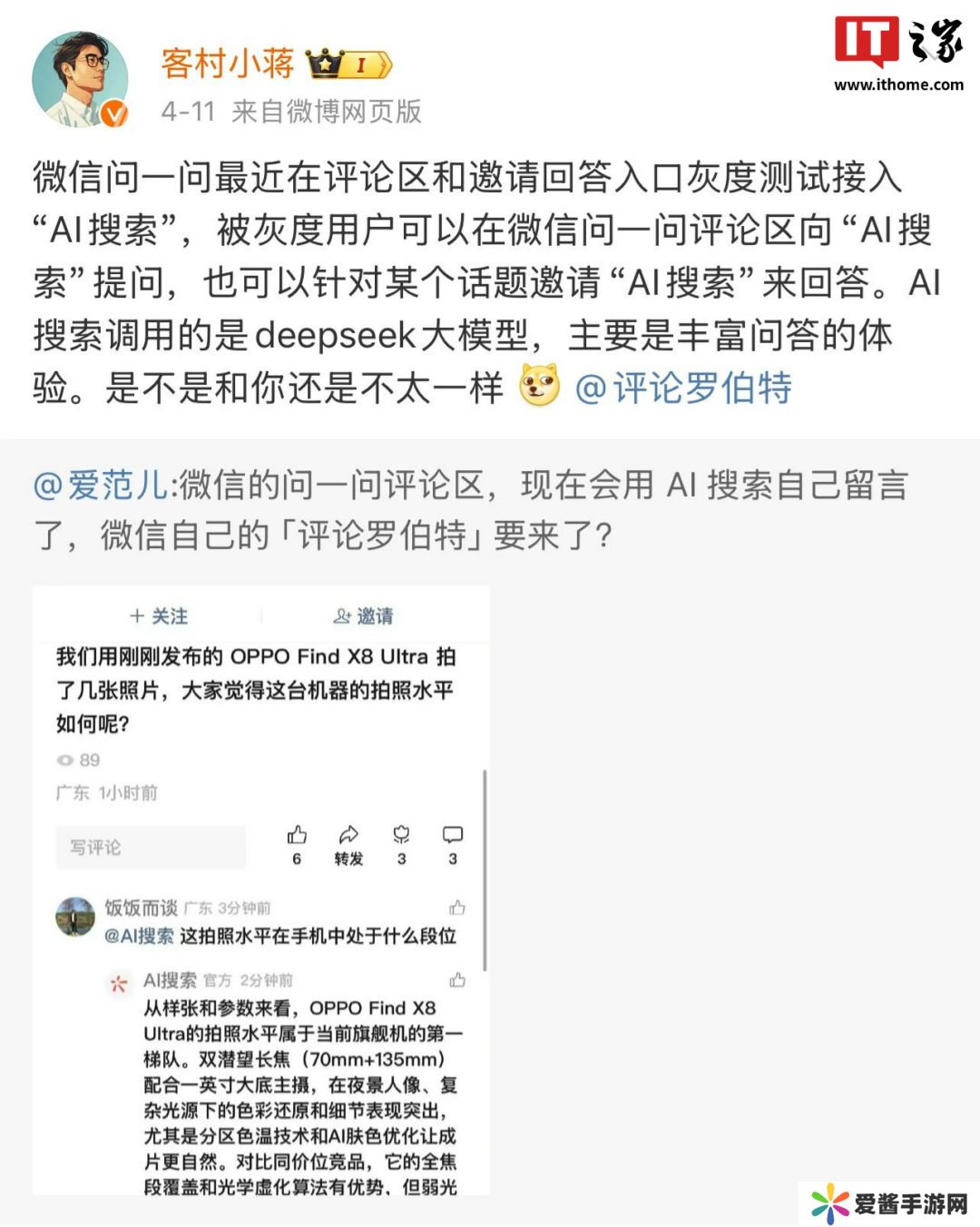This screenshot has height=1227, width=980.
Task: Visit the @爱范儿 account link
Action: [x=101, y=485]
